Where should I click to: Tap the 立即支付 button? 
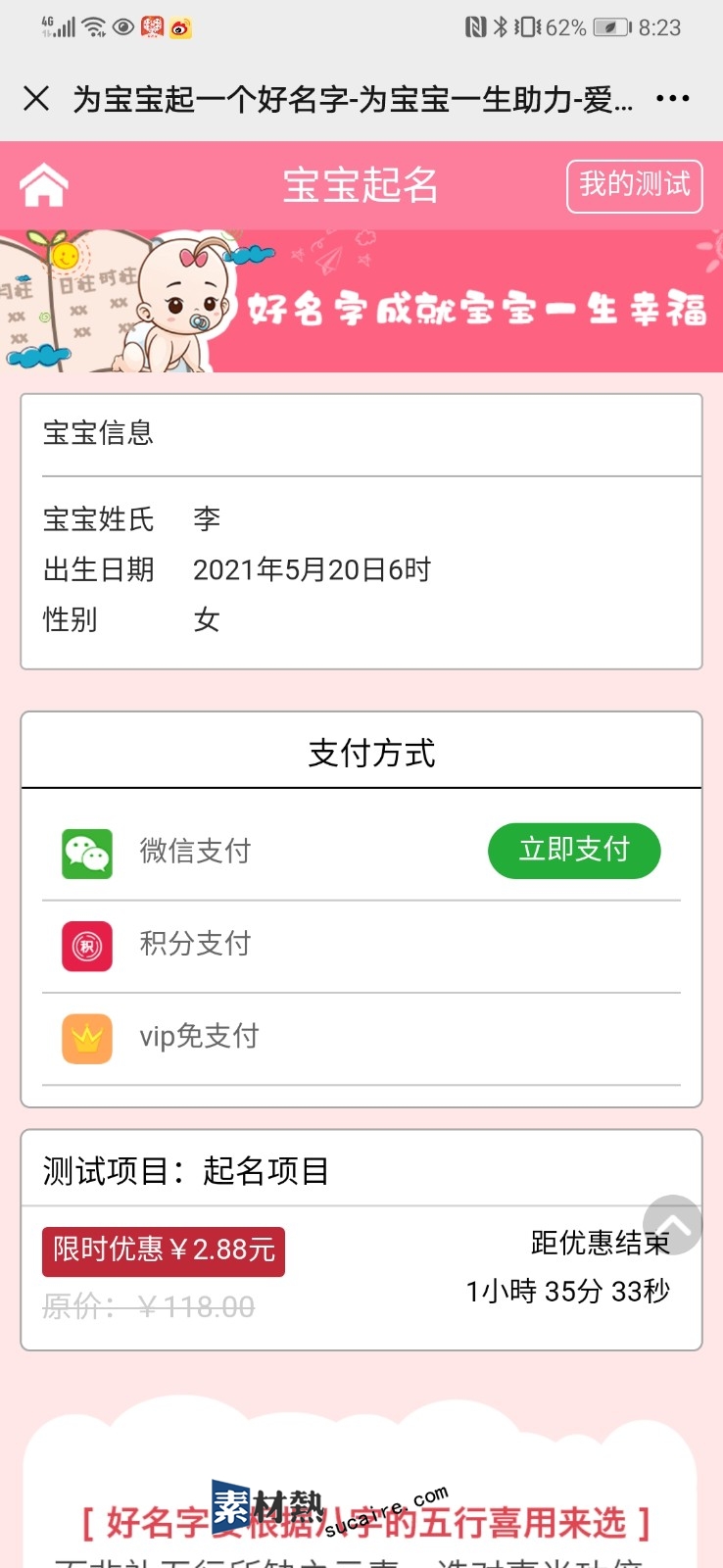pyautogui.click(x=574, y=850)
